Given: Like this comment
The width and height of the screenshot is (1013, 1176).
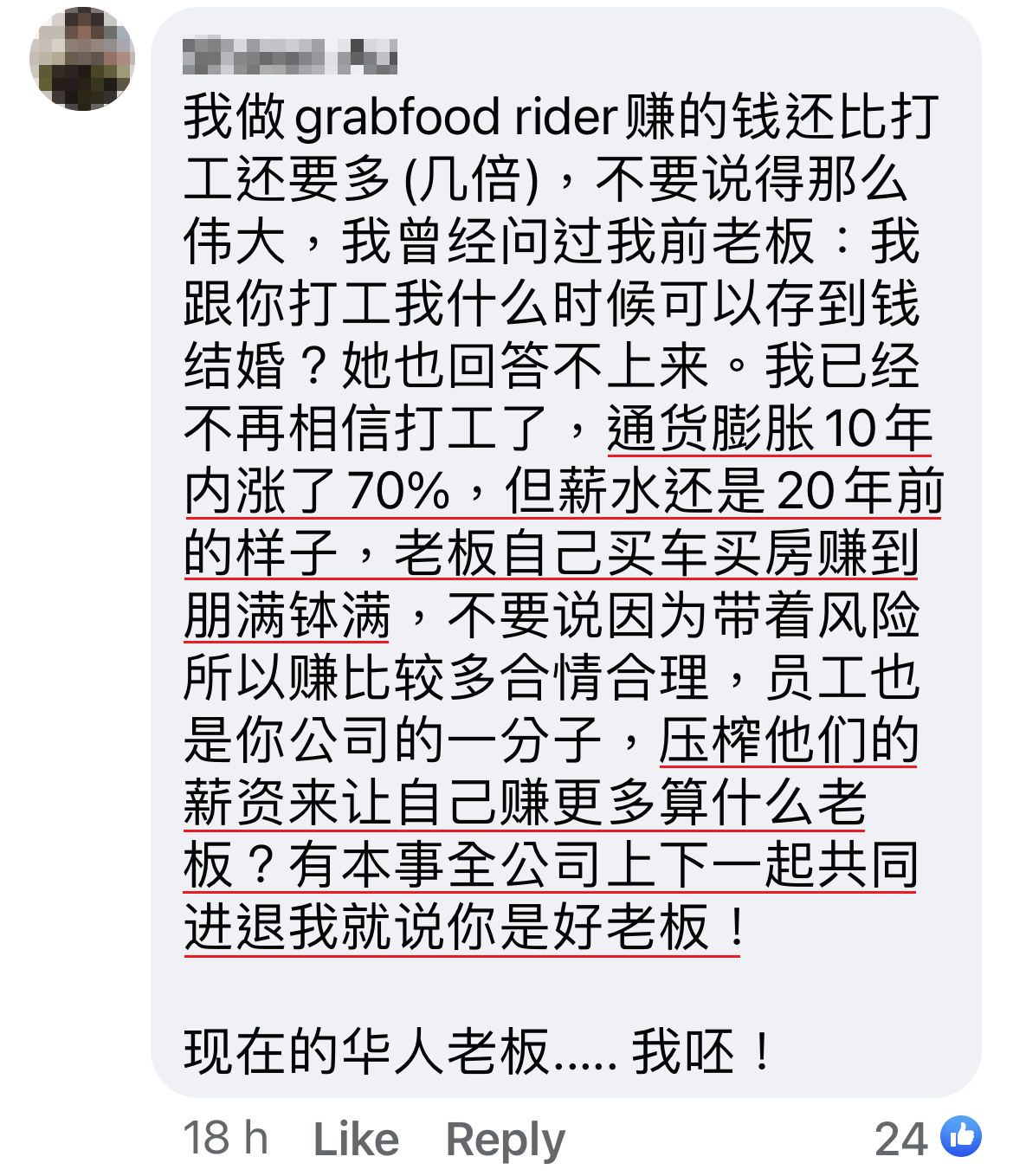Looking at the screenshot, I should (x=356, y=1139).
